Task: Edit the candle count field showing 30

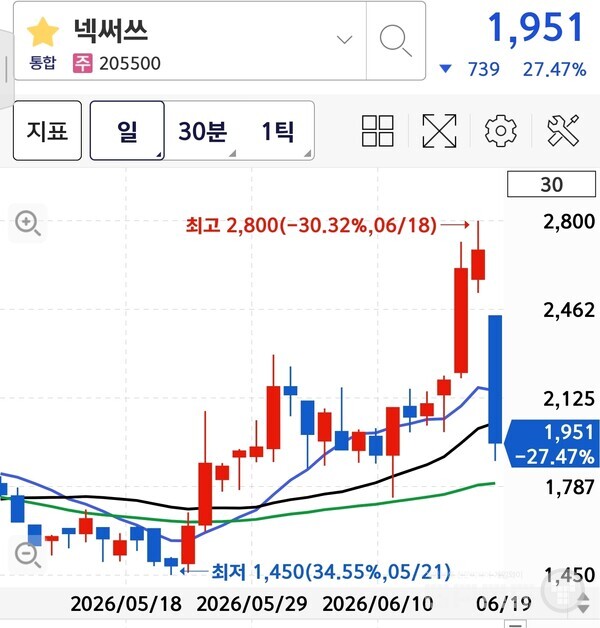Action: [x=551, y=184]
